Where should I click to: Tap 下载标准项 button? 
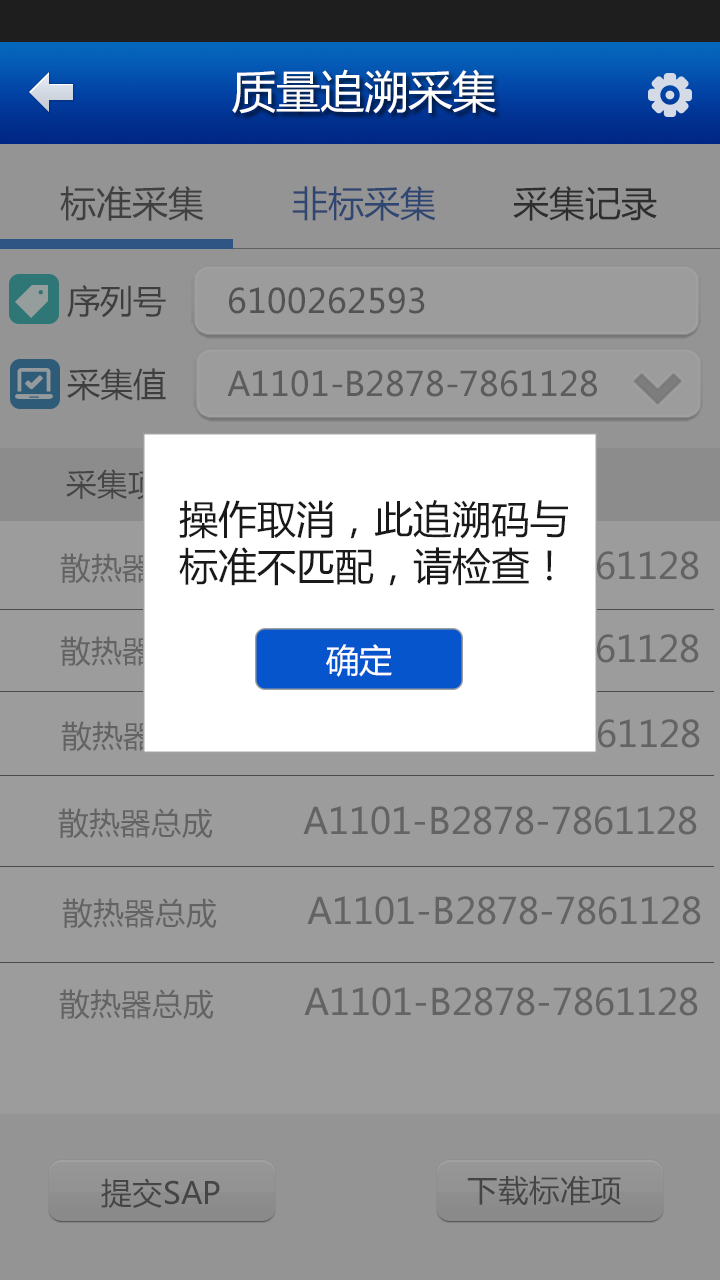click(549, 1190)
